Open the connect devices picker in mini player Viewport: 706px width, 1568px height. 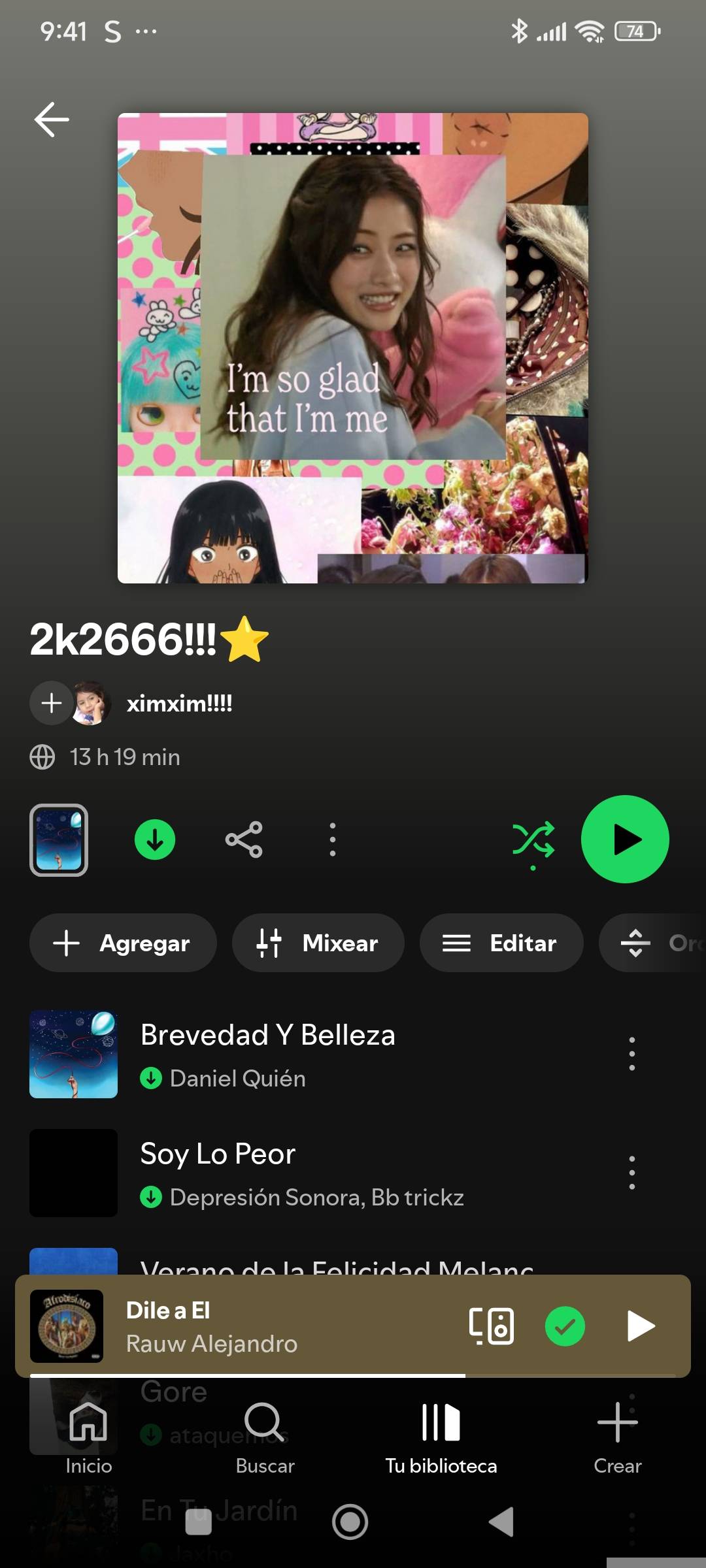coord(492,1326)
